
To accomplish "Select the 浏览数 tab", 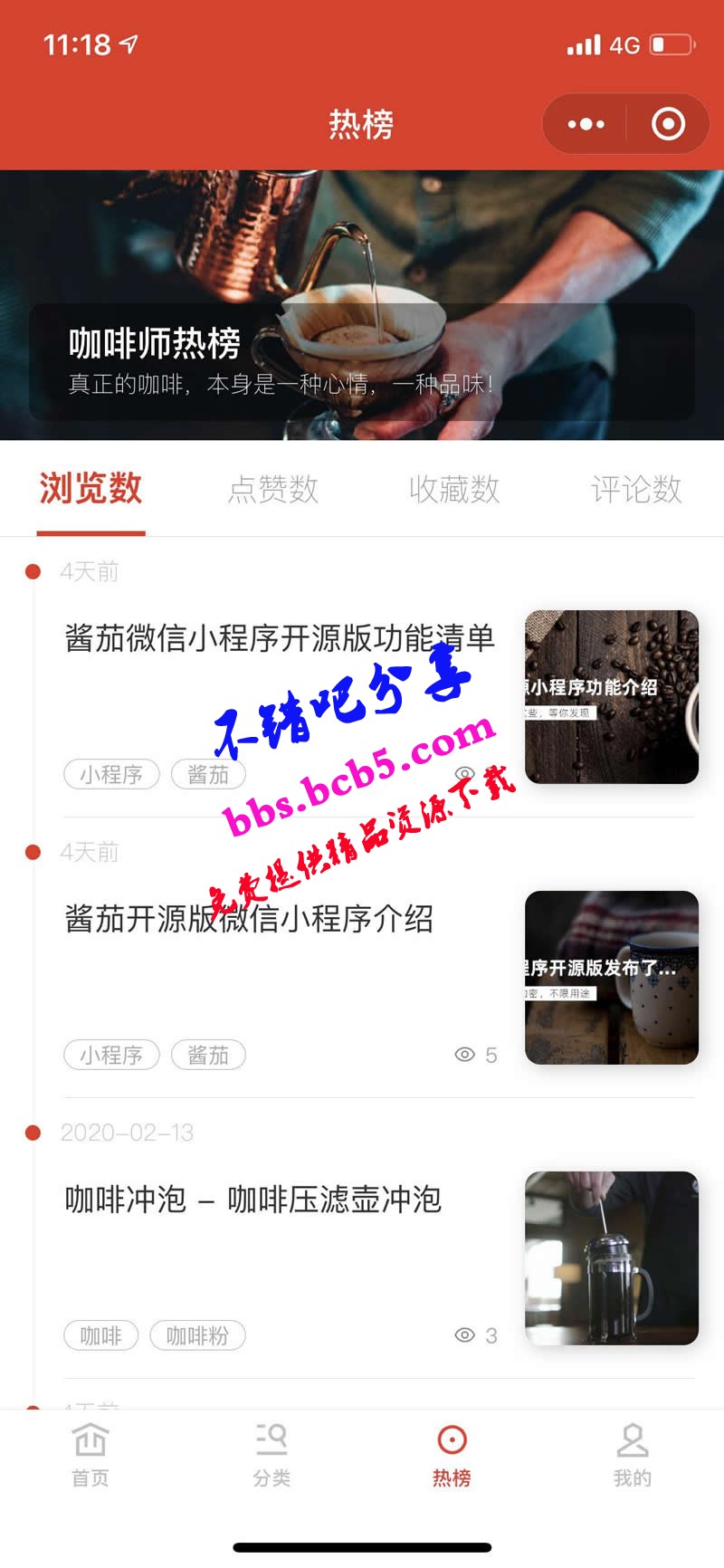I will tap(90, 490).
